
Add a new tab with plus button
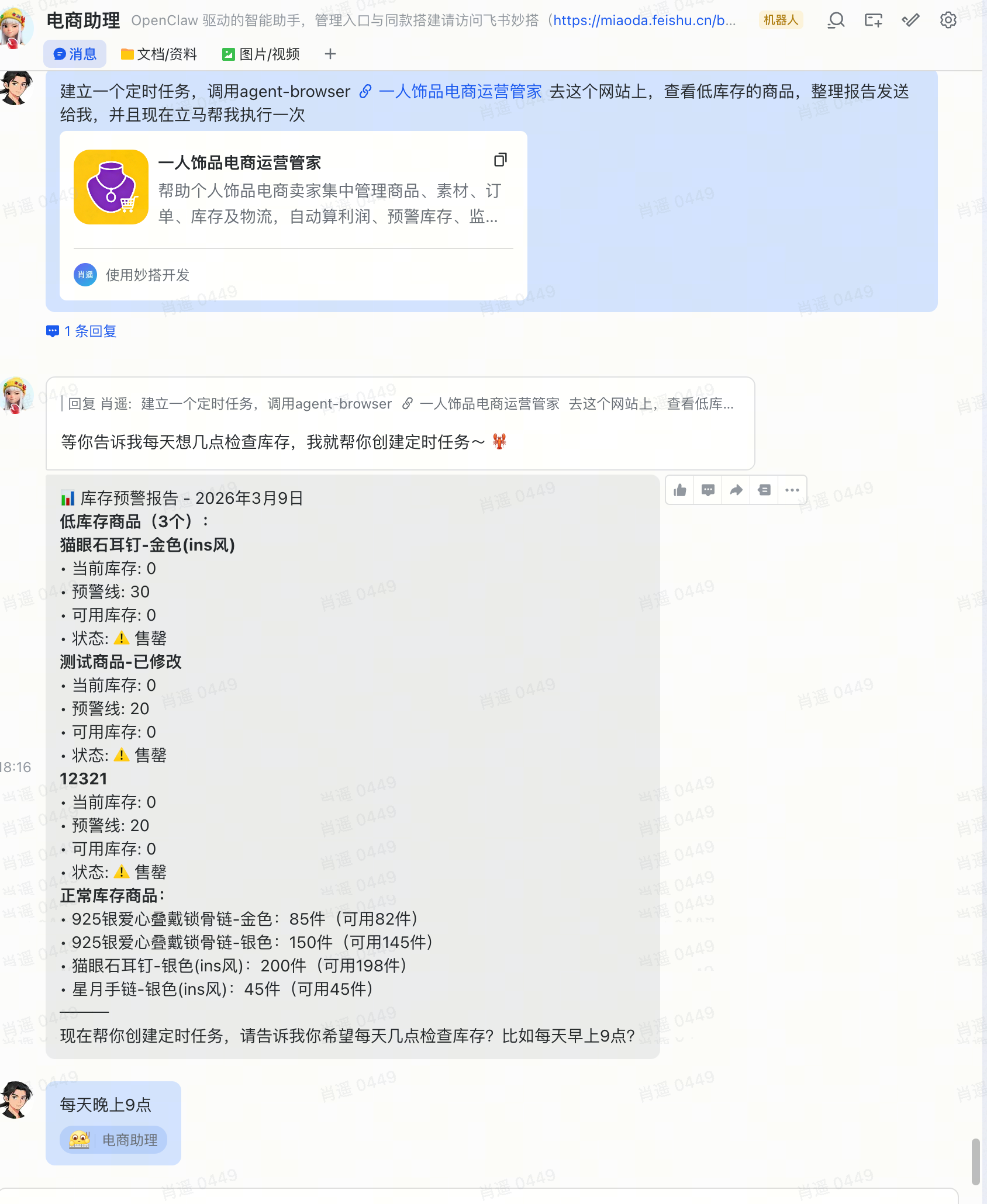(x=330, y=54)
